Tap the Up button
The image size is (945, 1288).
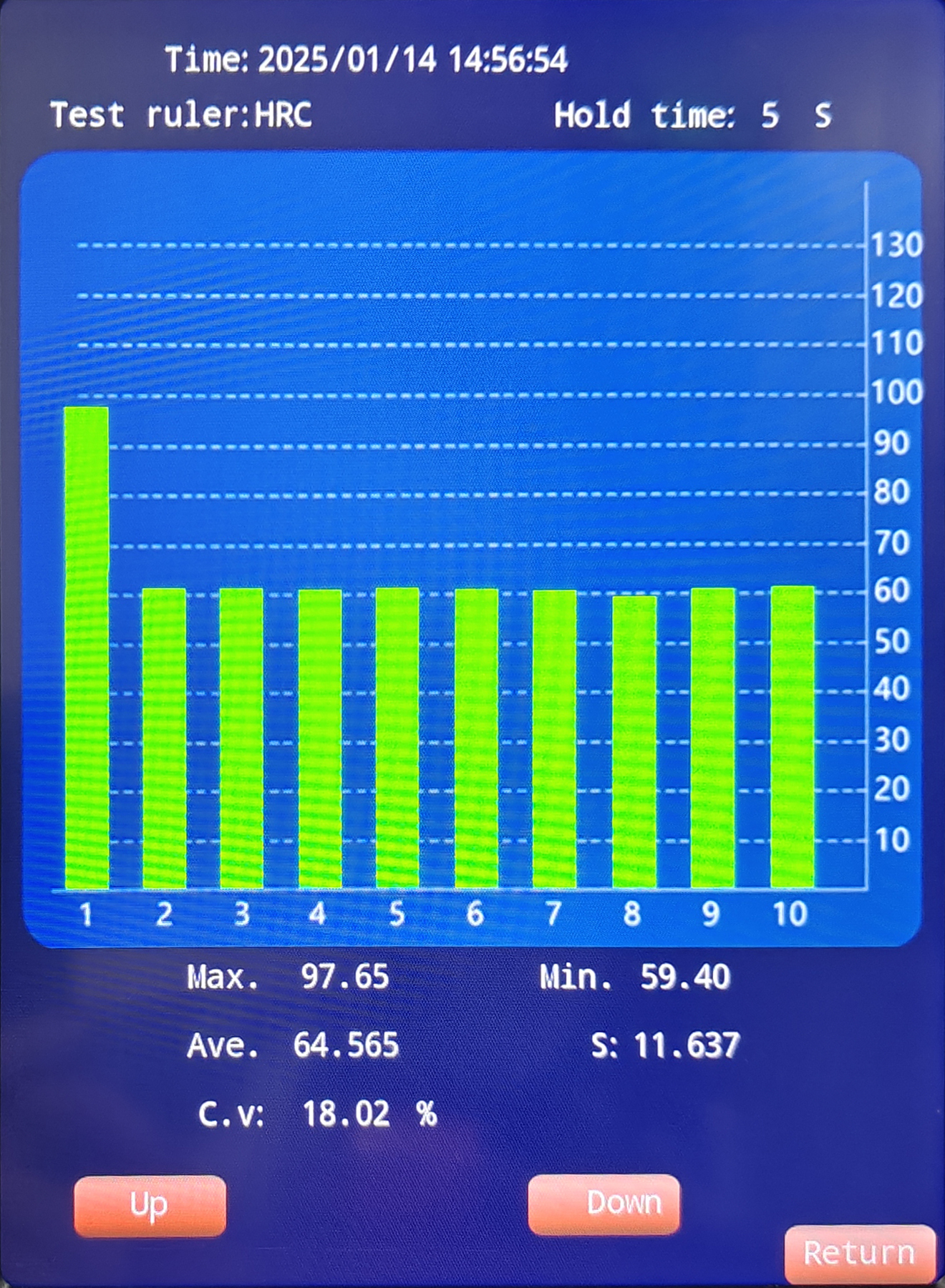pyautogui.click(x=150, y=1206)
